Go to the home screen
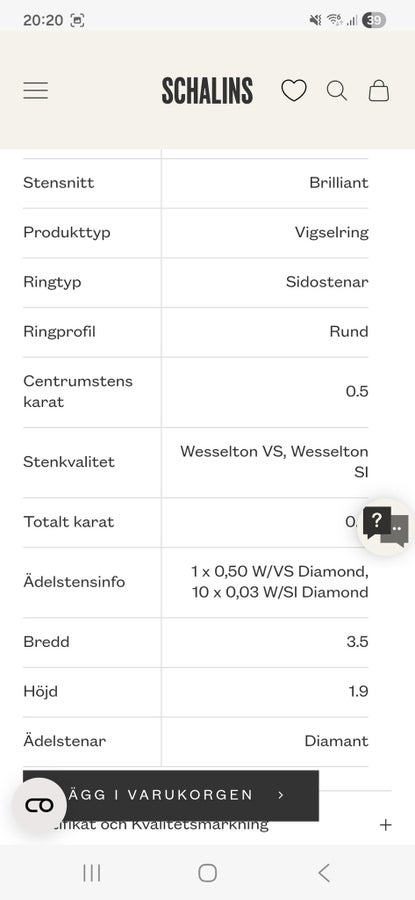Image resolution: width=415 pixels, height=900 pixels. point(207,873)
